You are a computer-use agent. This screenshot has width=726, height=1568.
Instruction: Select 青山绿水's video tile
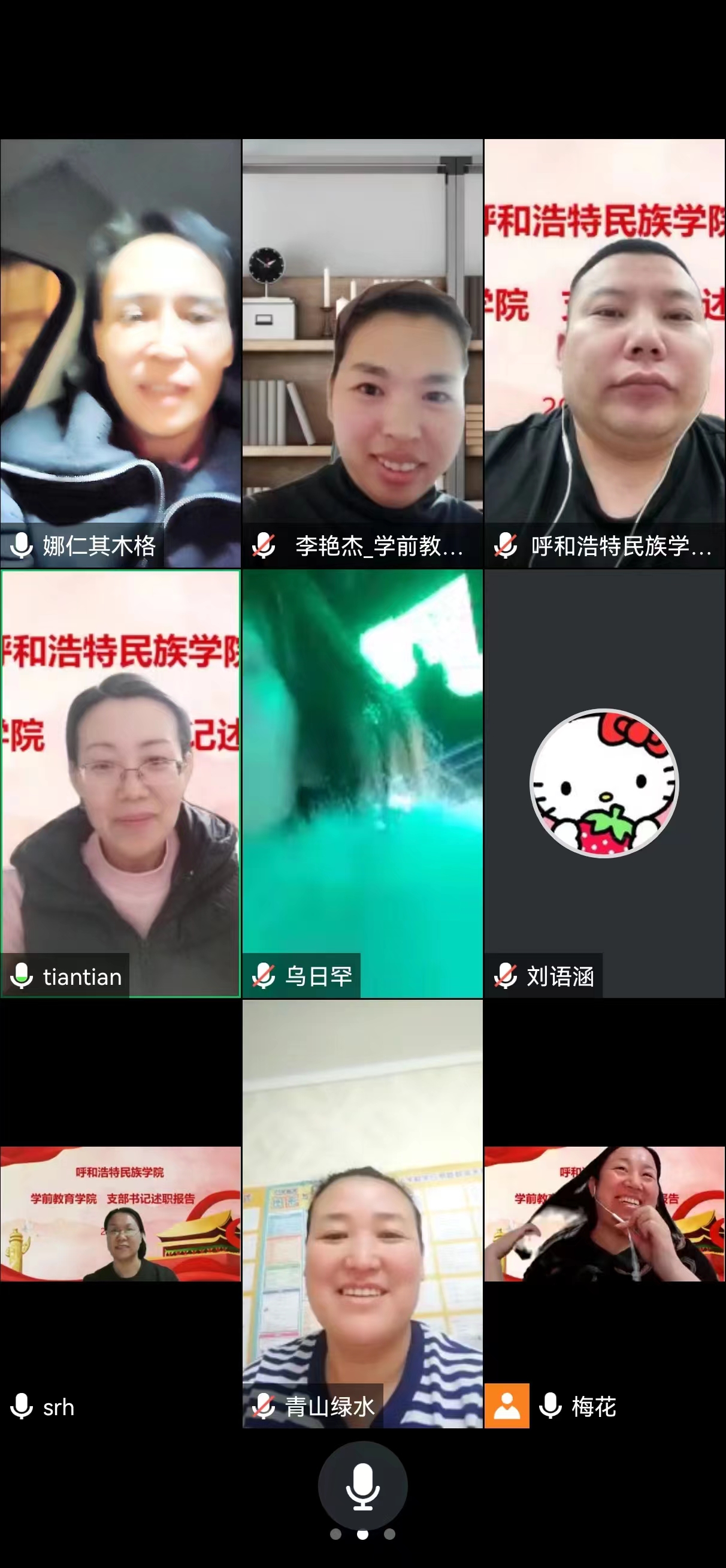point(362,1214)
